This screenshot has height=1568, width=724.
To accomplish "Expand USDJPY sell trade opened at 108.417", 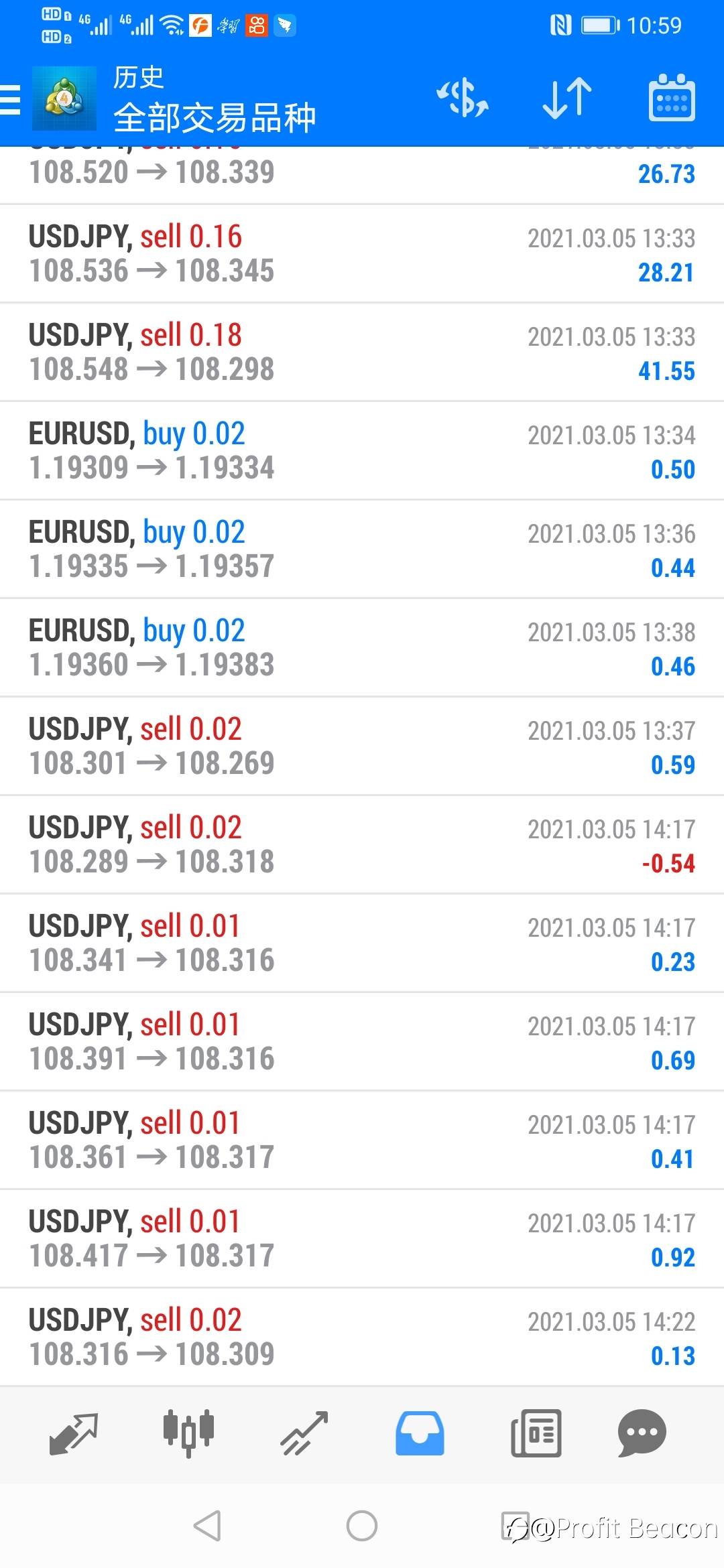I will tap(362, 1239).
